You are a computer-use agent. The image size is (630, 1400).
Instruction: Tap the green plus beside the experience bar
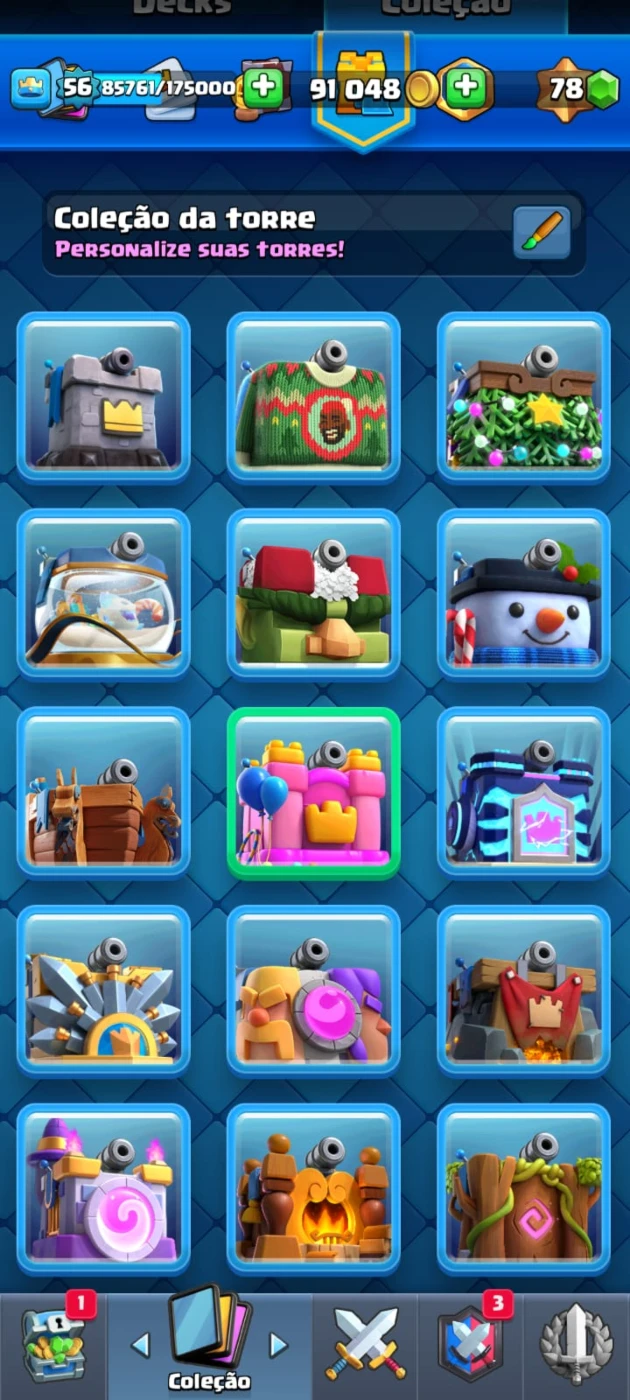(263, 87)
